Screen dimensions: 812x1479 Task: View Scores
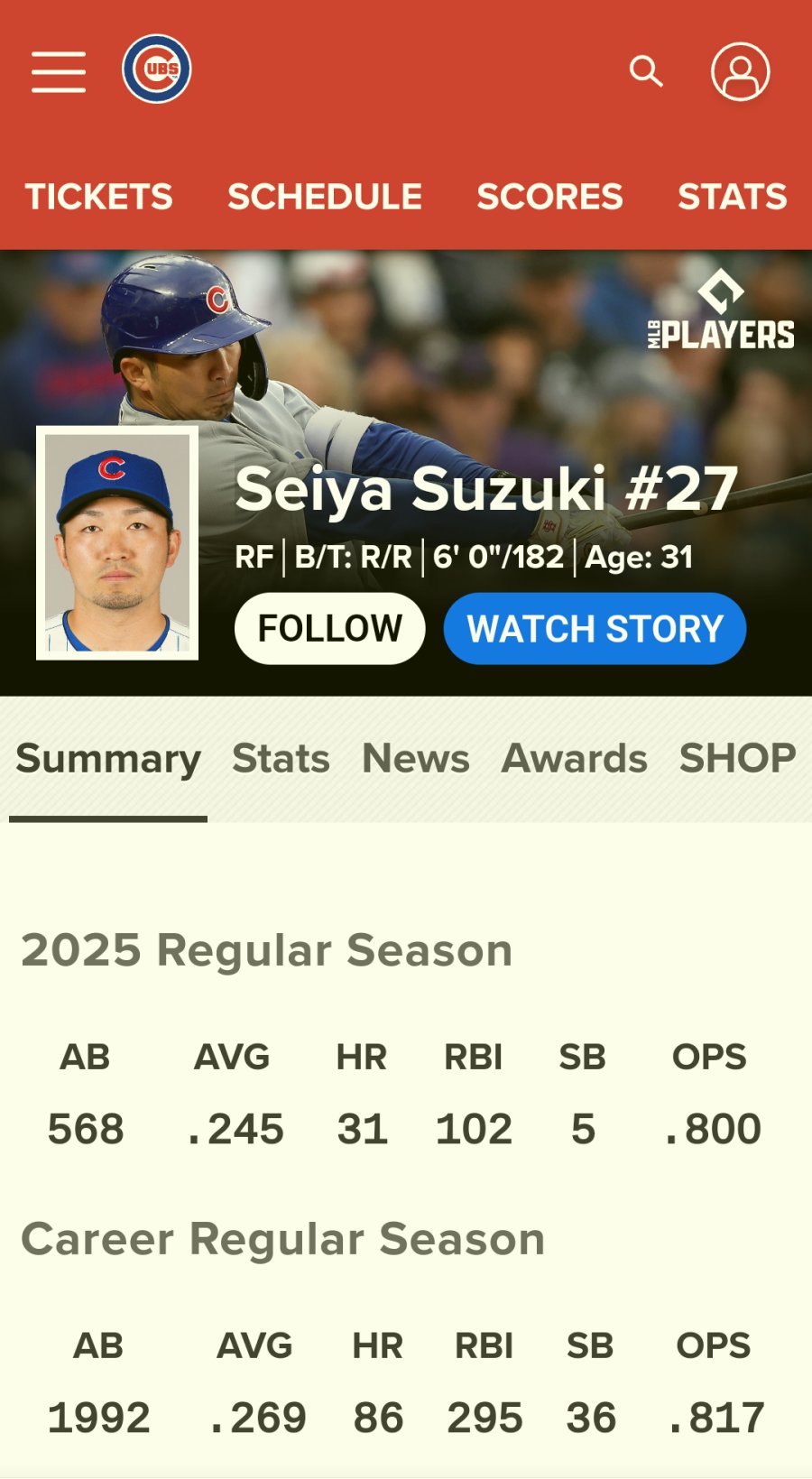[x=549, y=197]
